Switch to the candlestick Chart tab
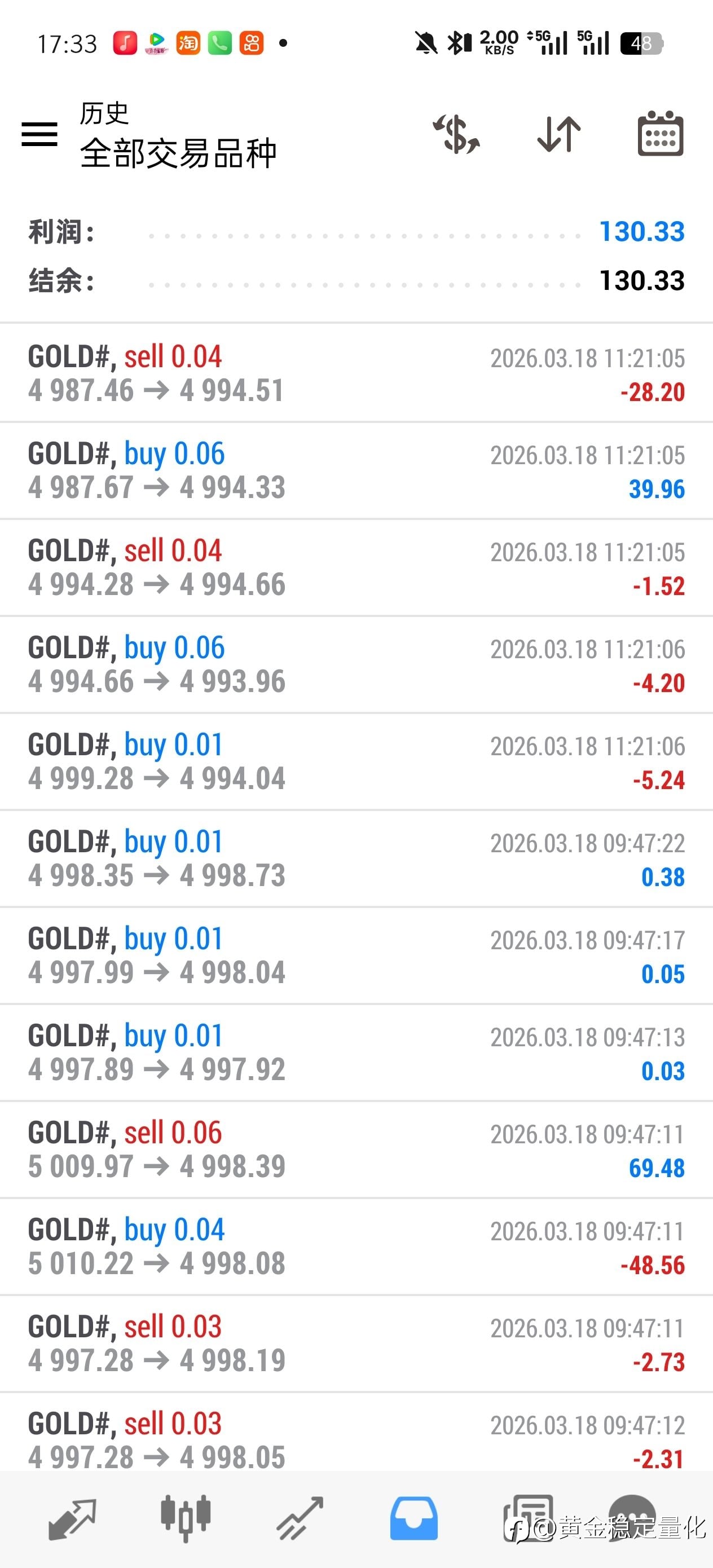This screenshot has height=1568, width=713. (186, 1519)
